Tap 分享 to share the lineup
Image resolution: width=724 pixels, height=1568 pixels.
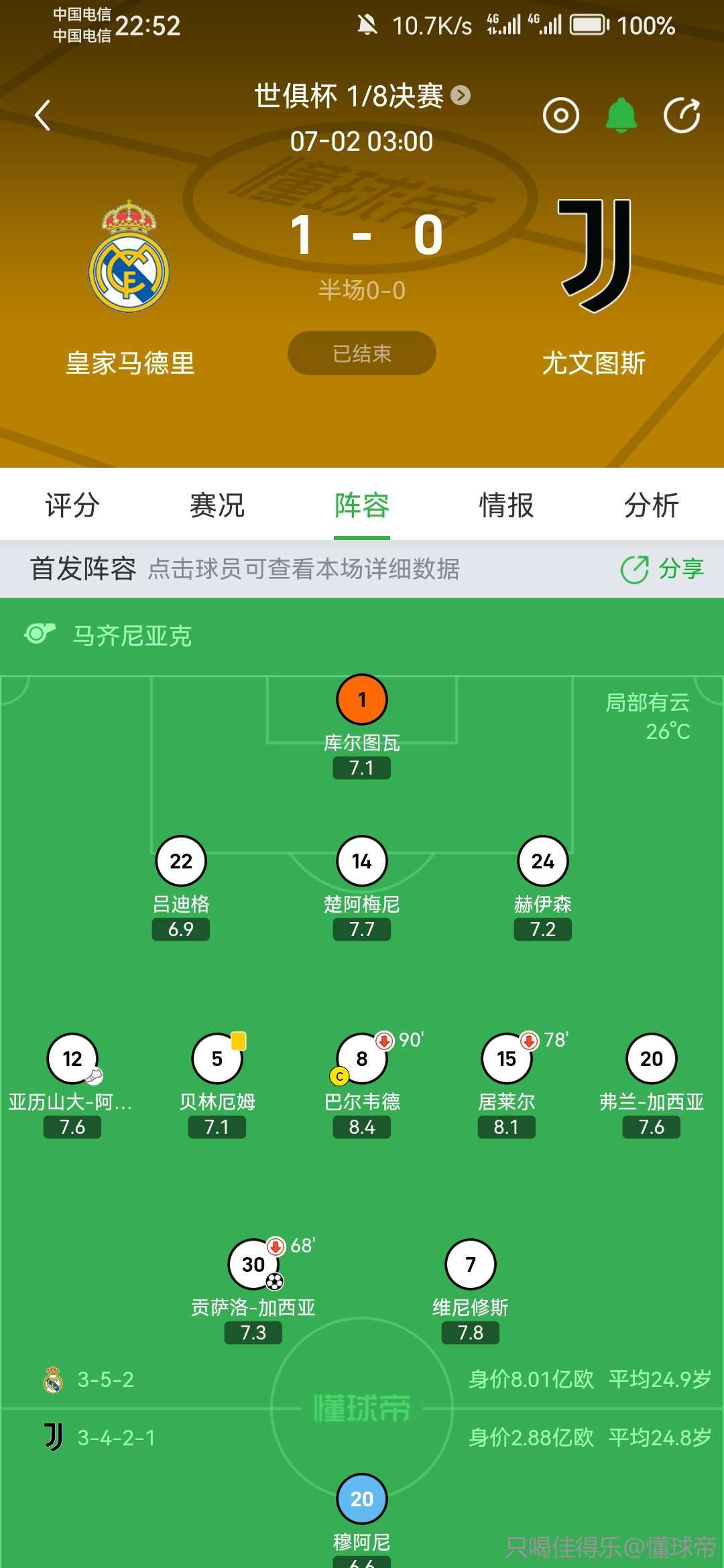click(x=662, y=569)
